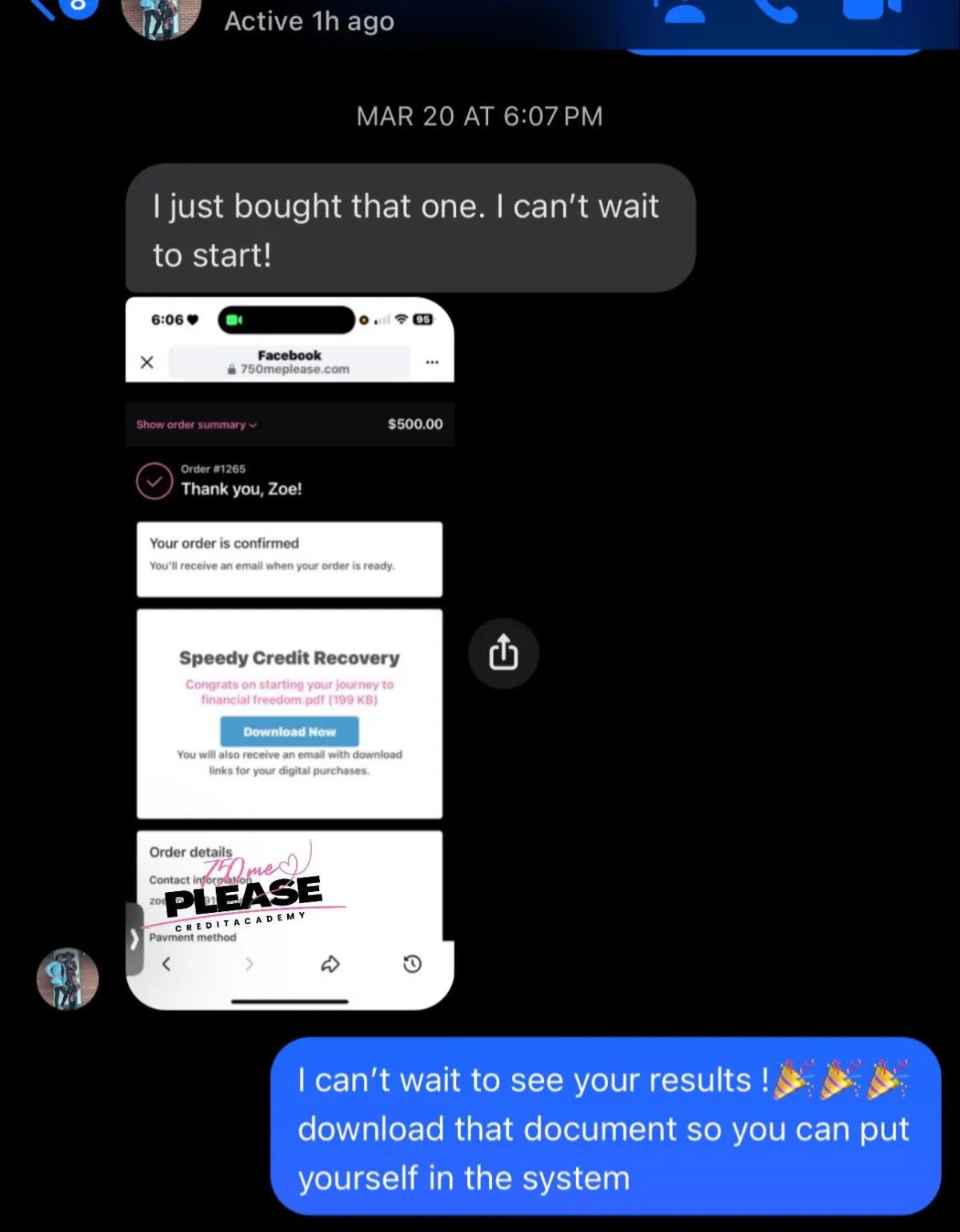The height and width of the screenshot is (1232, 960).
Task: Go back to chat list
Action: click(40, 8)
